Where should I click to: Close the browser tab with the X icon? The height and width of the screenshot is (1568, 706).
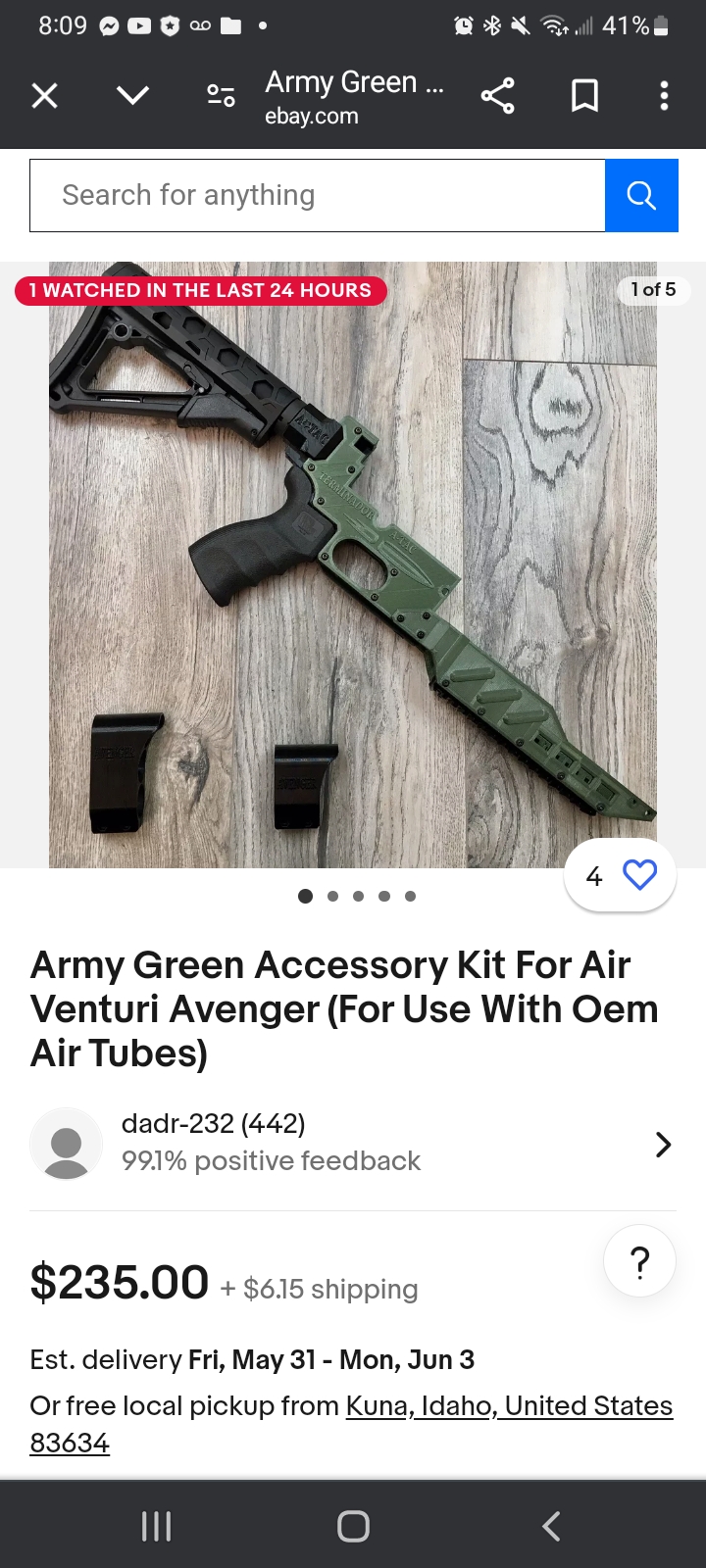[45, 95]
